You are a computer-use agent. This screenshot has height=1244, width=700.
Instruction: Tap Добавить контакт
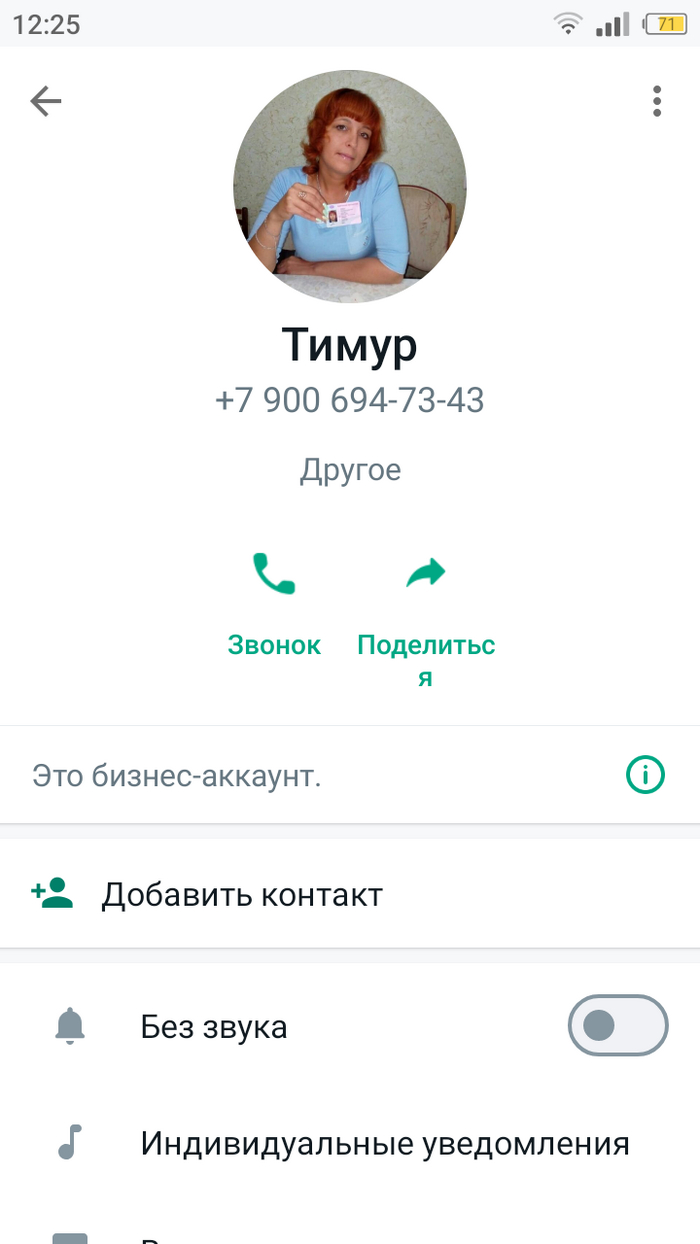[x=241, y=894]
